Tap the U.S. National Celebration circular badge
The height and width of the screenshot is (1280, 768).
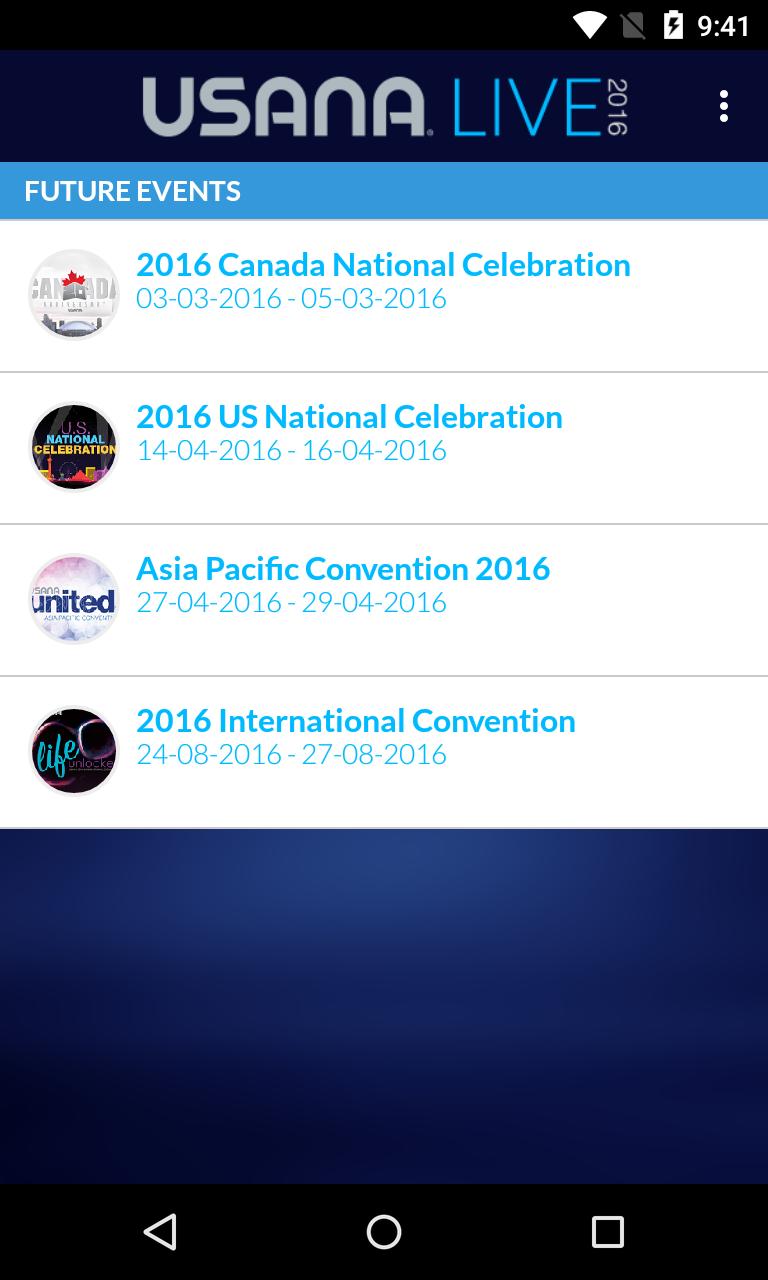point(73,446)
